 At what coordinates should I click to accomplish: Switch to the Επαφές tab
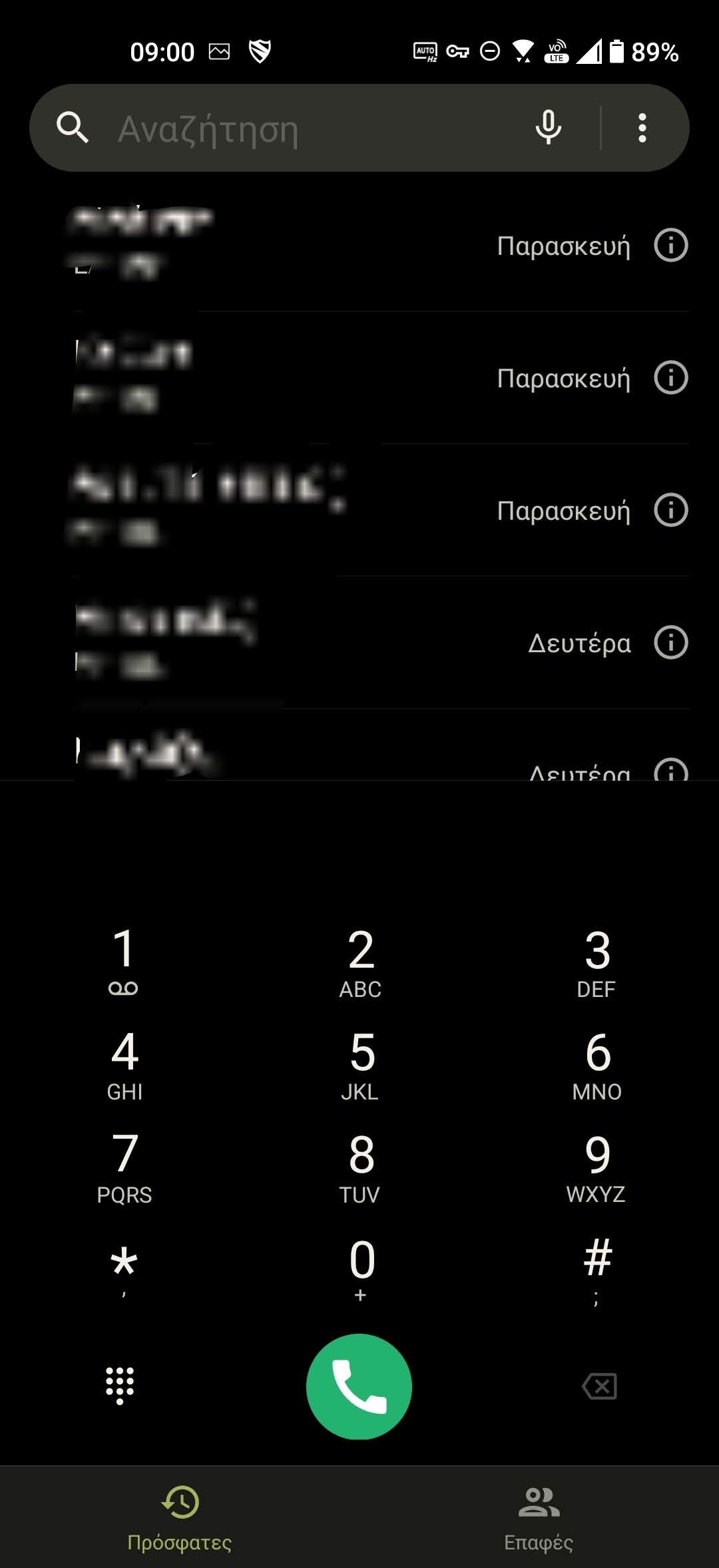pyautogui.click(x=539, y=1517)
